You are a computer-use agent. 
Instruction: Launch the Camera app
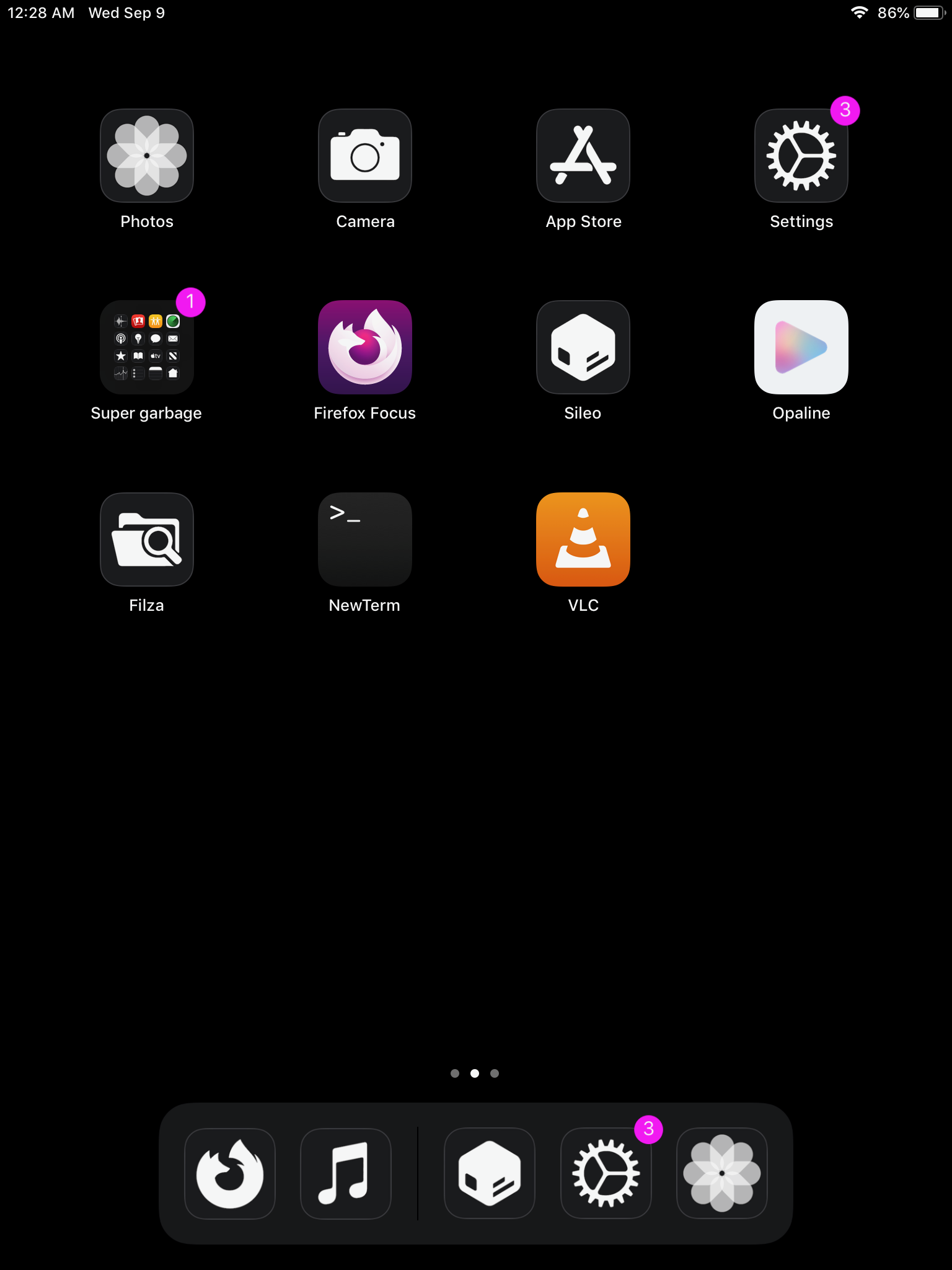click(x=365, y=156)
